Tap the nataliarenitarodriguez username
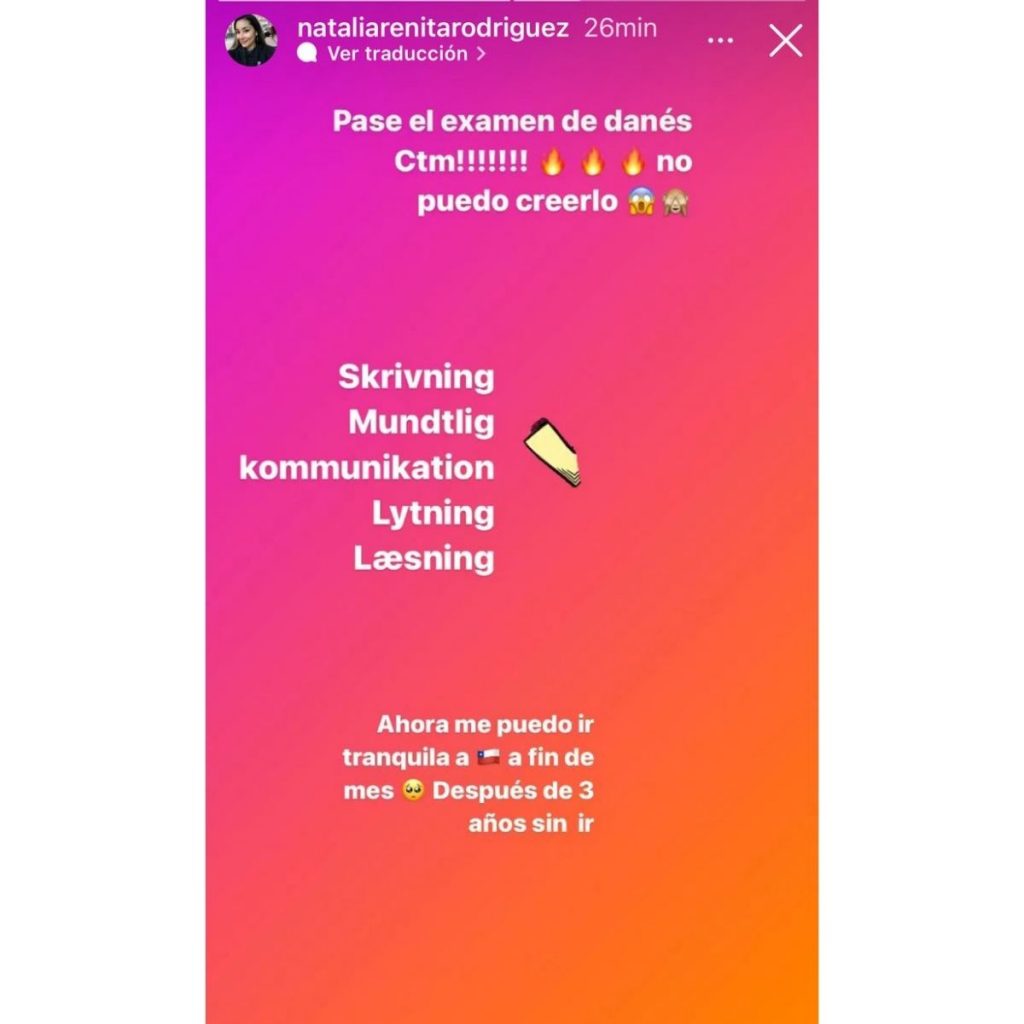This screenshot has height=1024, width=1024. [433, 28]
